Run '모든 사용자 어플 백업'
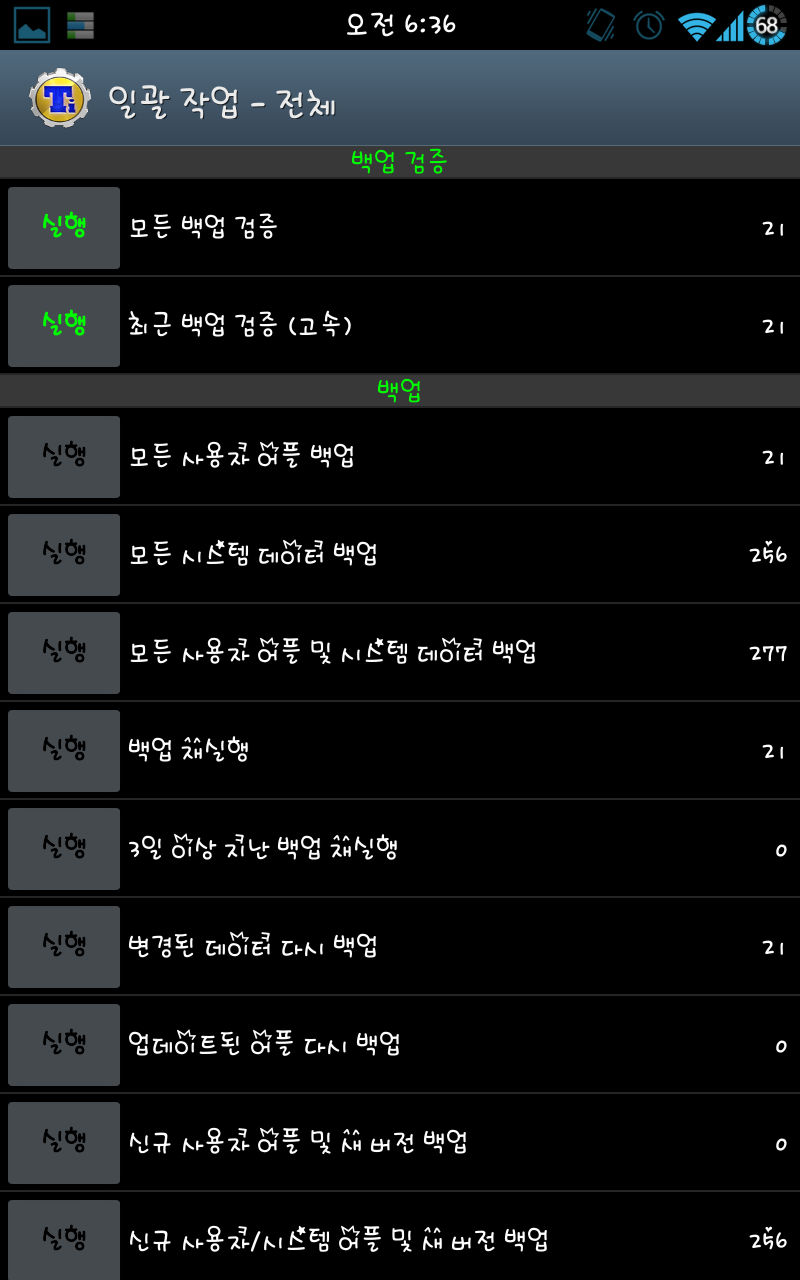This screenshot has width=800, height=1280. coord(64,457)
